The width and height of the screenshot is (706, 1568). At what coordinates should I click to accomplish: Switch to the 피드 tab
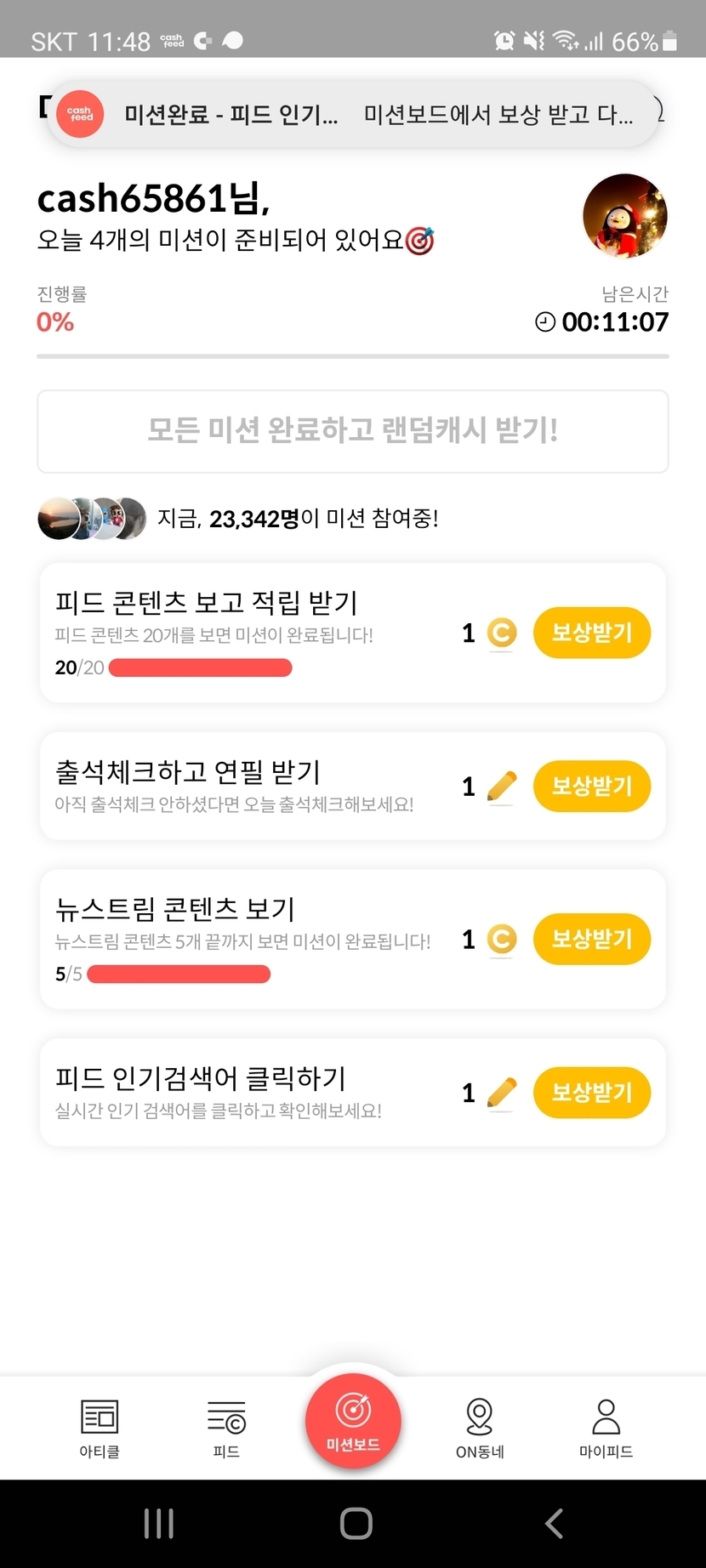(226, 1427)
